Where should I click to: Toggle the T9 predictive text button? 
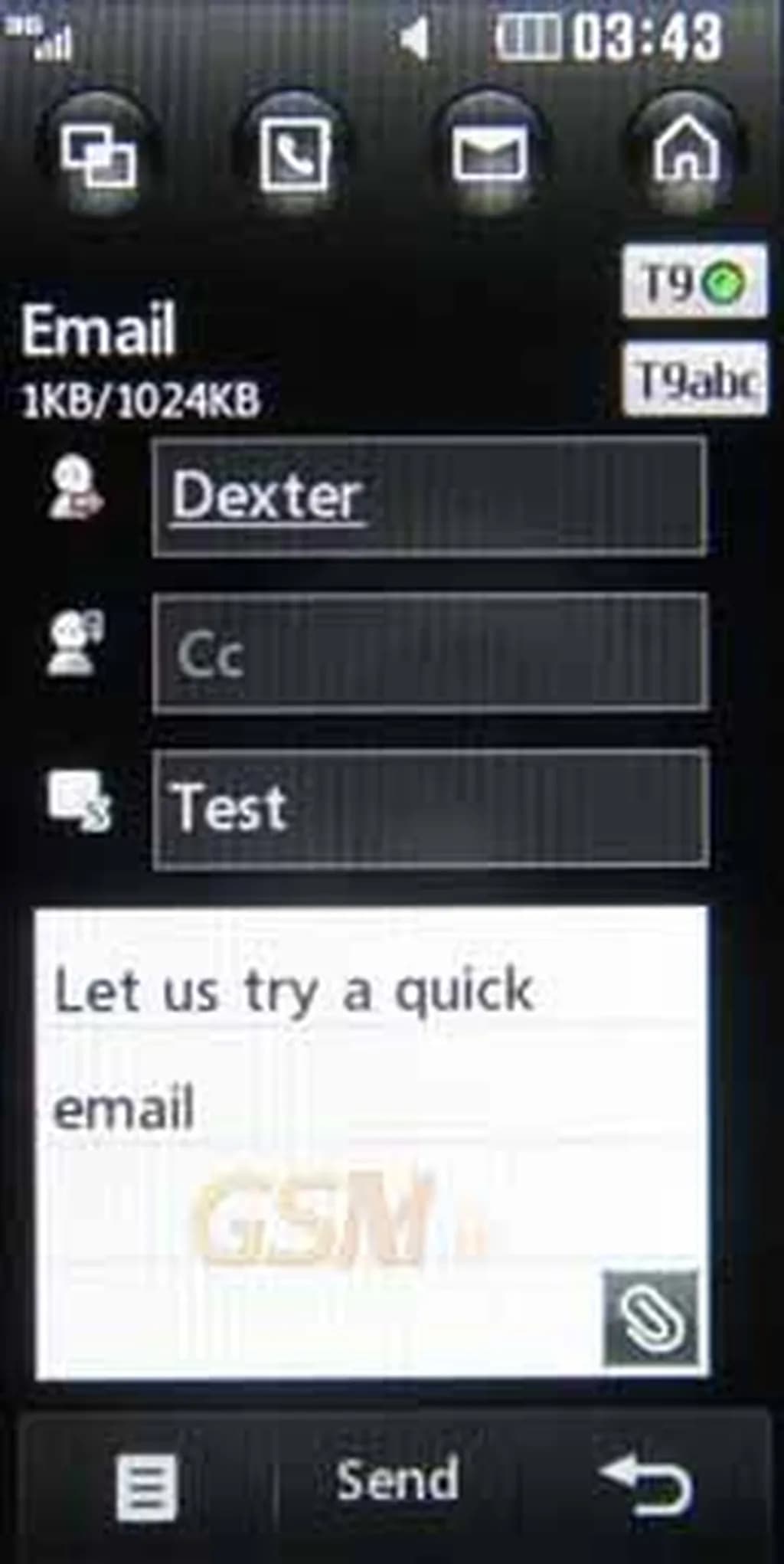click(x=694, y=281)
